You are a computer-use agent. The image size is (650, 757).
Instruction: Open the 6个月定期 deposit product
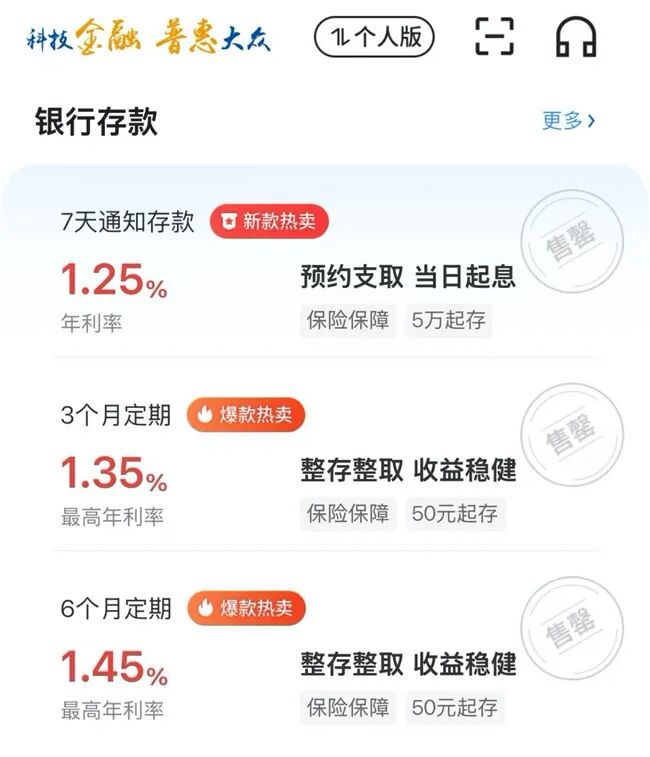pos(116,608)
